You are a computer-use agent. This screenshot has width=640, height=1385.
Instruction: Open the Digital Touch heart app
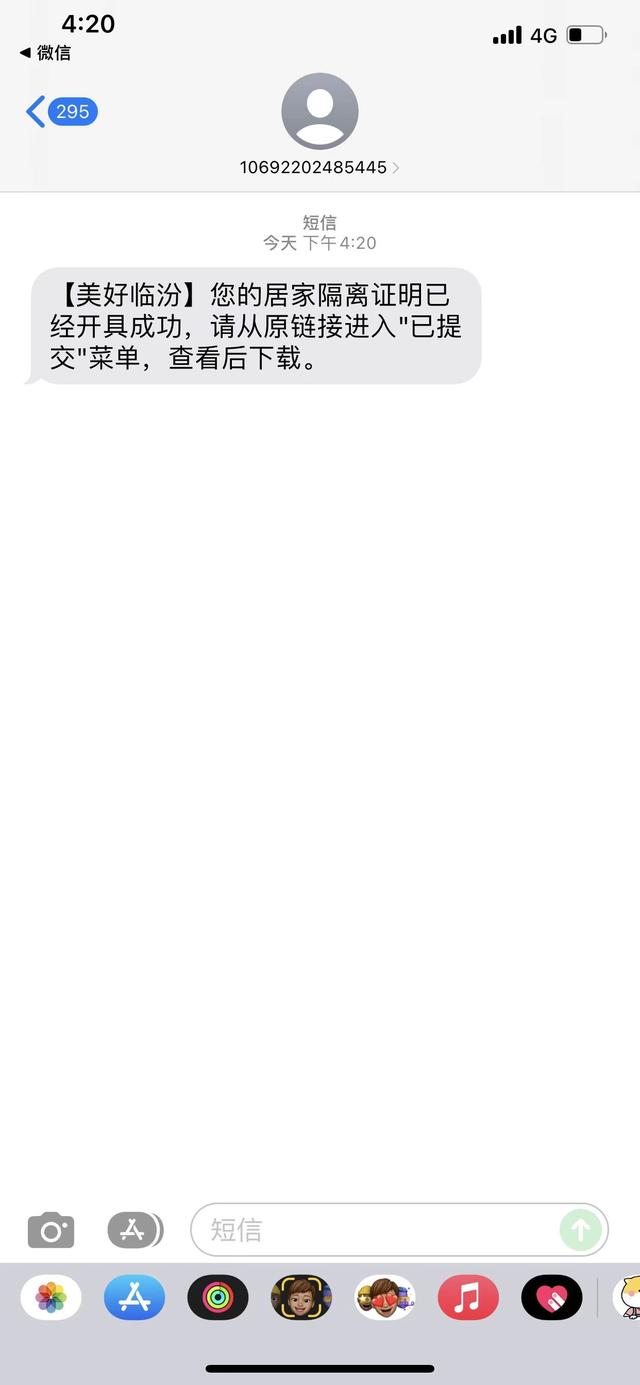coord(552,1298)
